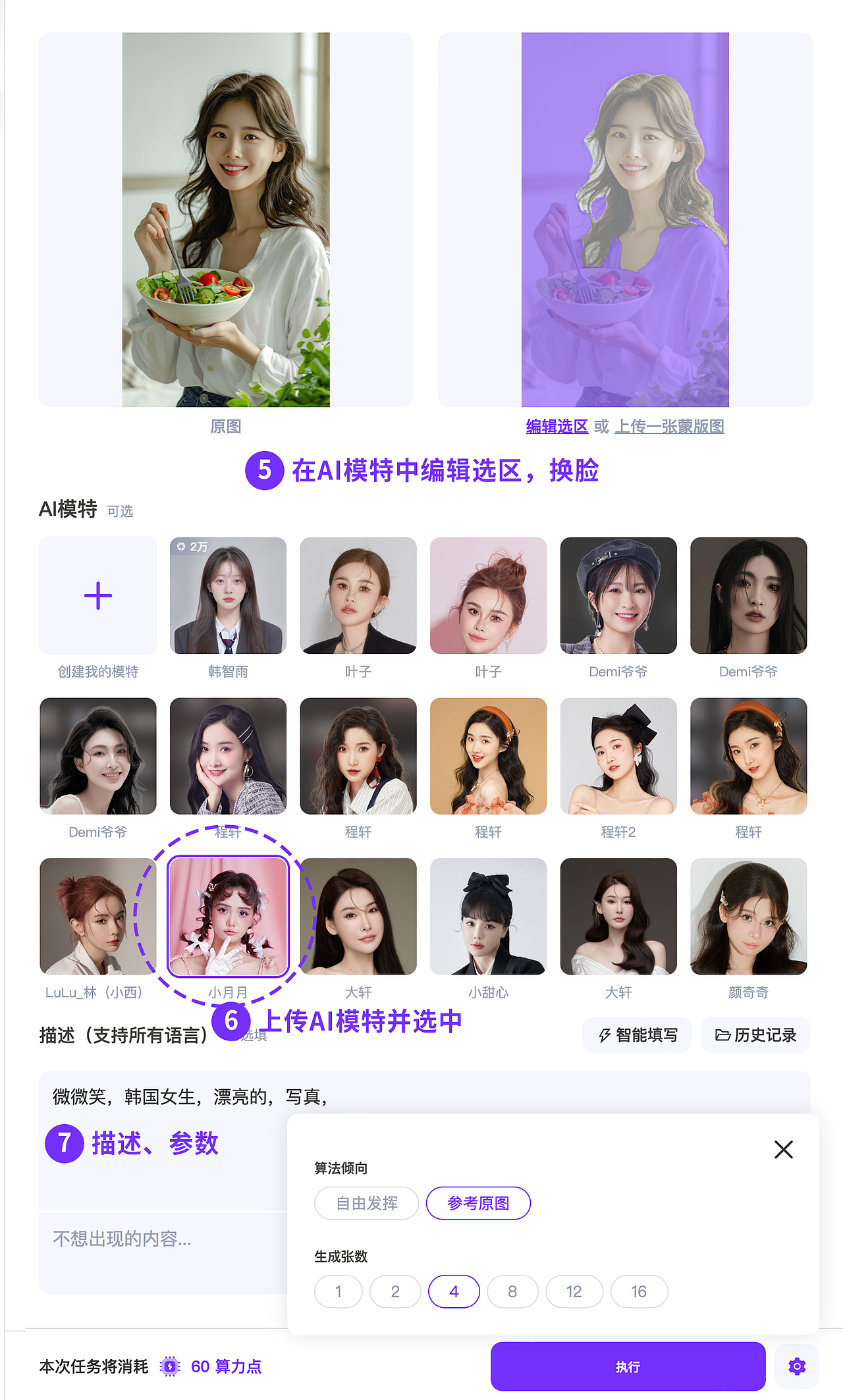Switch algorithm tendency to 自由发挥
The height and width of the screenshot is (1400, 843).
click(x=366, y=1203)
